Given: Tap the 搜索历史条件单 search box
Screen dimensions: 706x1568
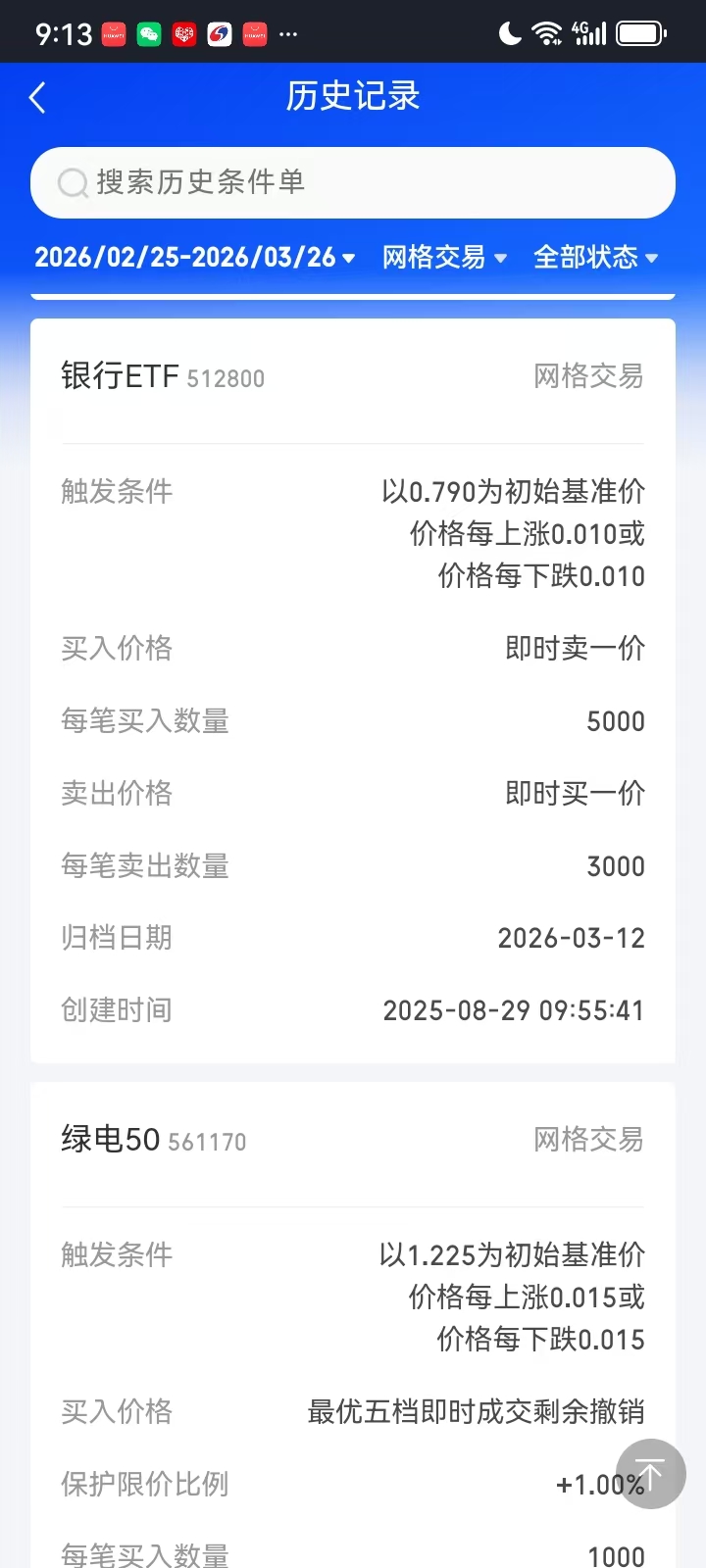Looking at the screenshot, I should [x=353, y=182].
